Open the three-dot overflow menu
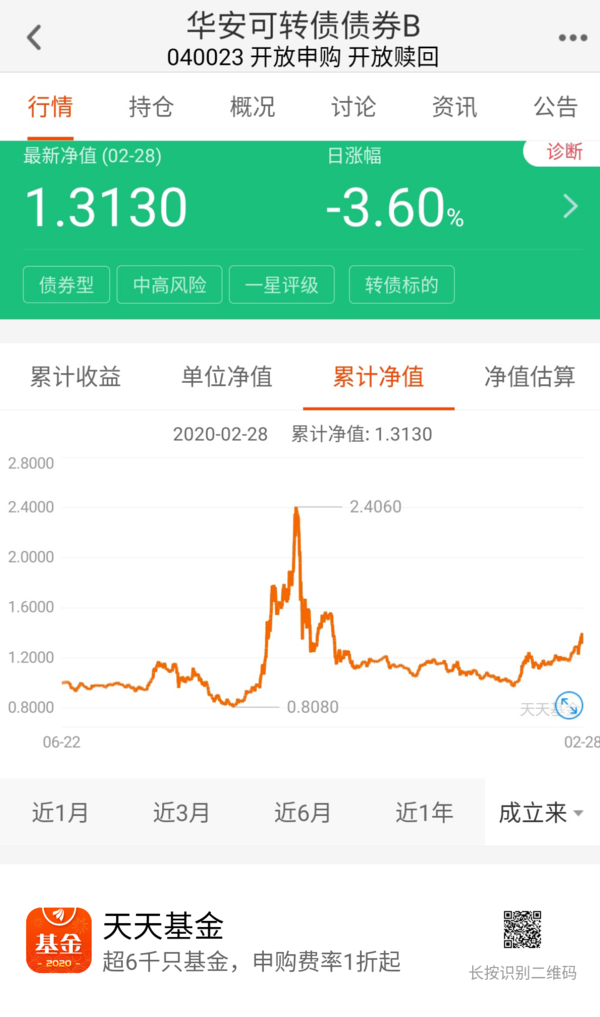The height and width of the screenshot is (1017, 600). (573, 38)
